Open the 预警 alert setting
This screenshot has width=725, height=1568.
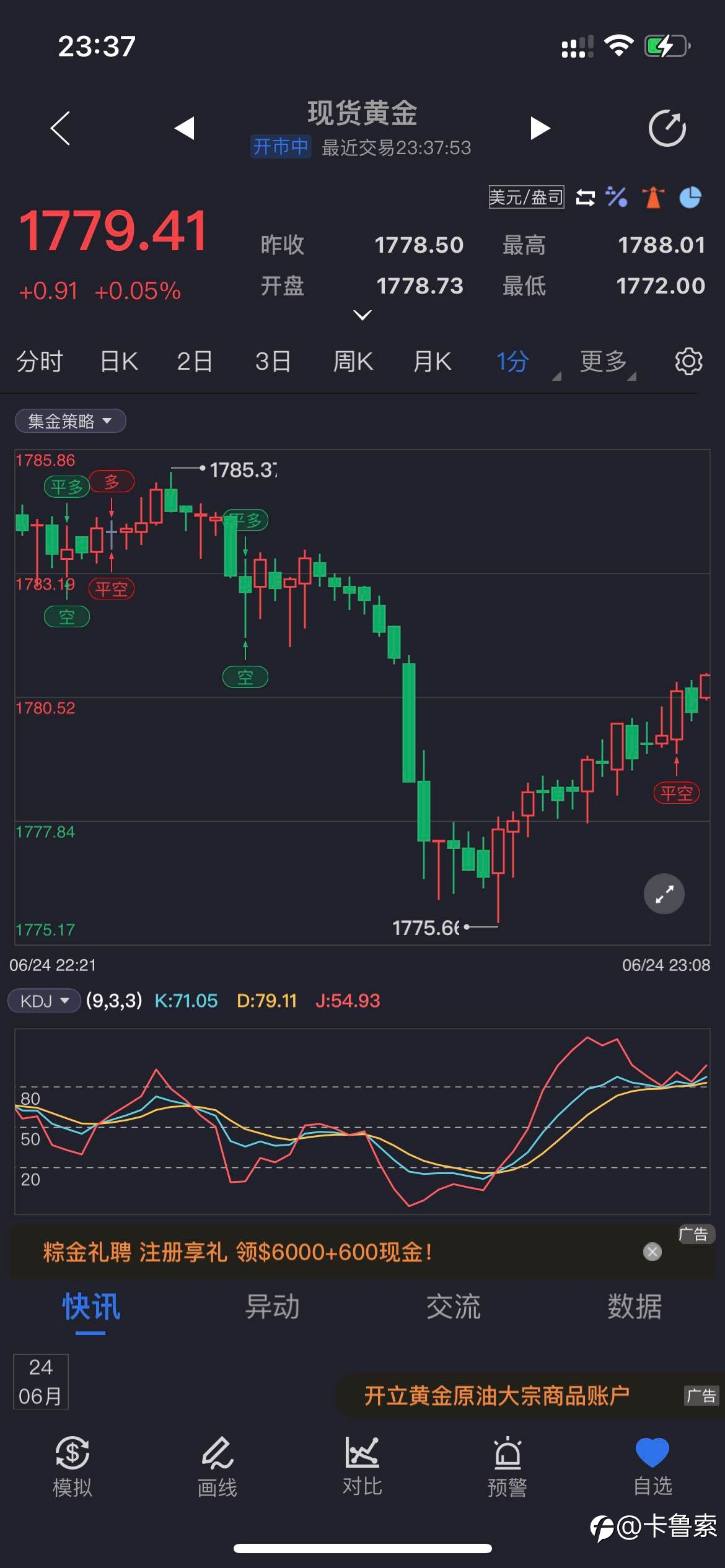click(507, 1466)
